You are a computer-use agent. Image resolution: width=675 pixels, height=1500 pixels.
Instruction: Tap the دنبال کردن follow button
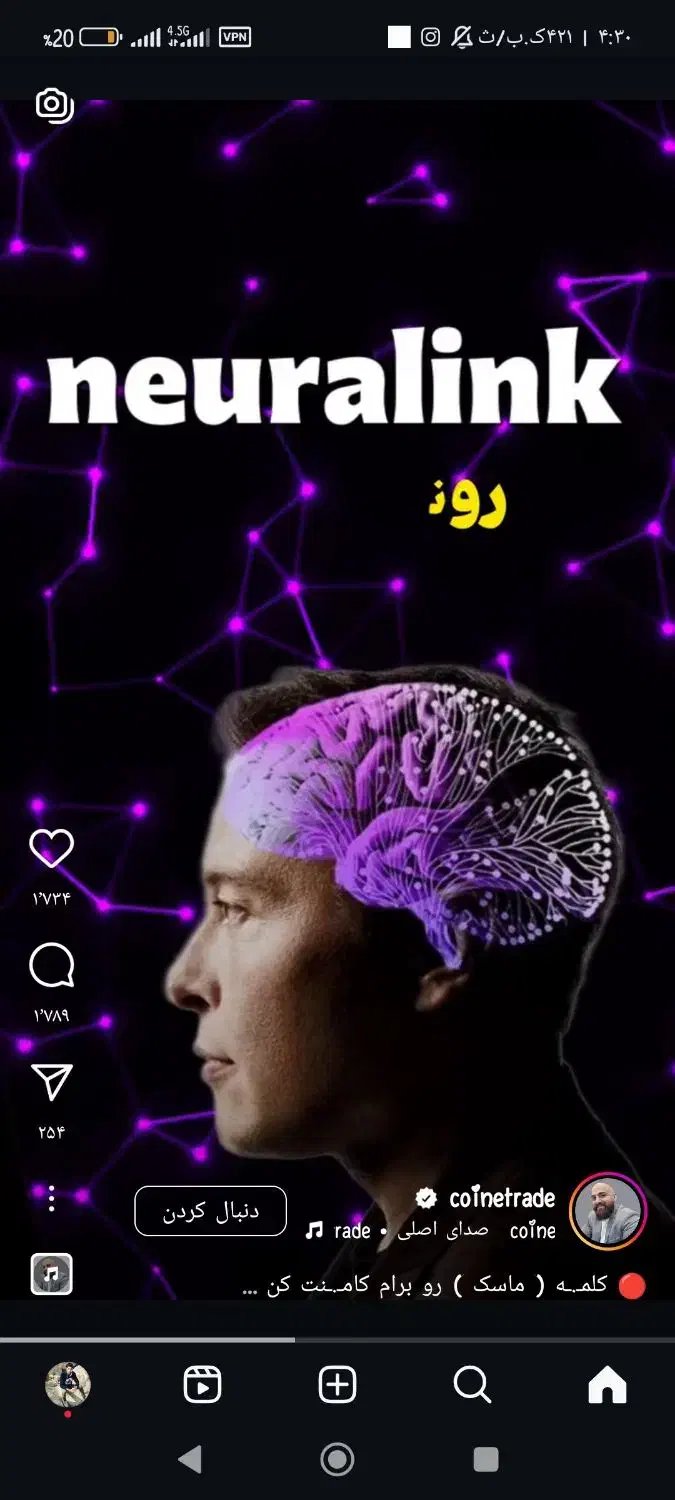pos(210,1211)
